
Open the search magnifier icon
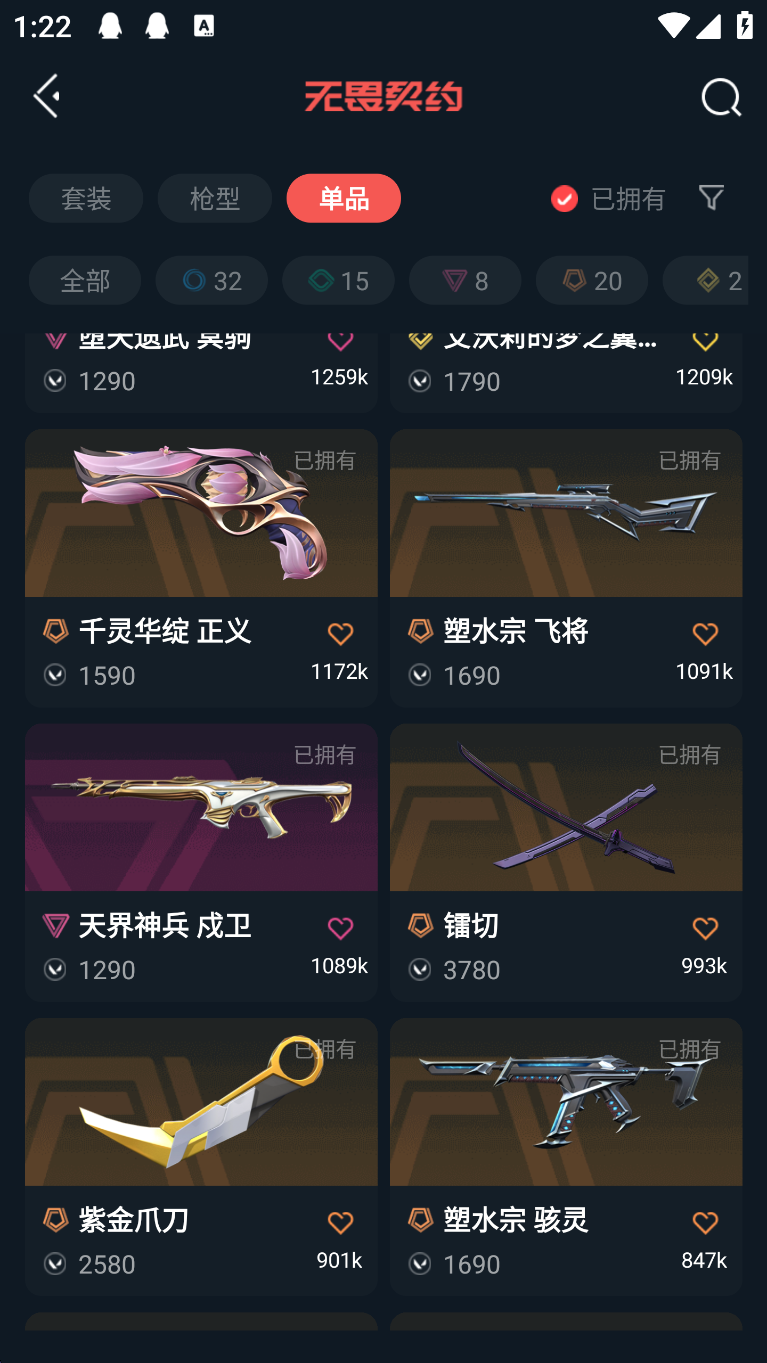(x=720, y=97)
